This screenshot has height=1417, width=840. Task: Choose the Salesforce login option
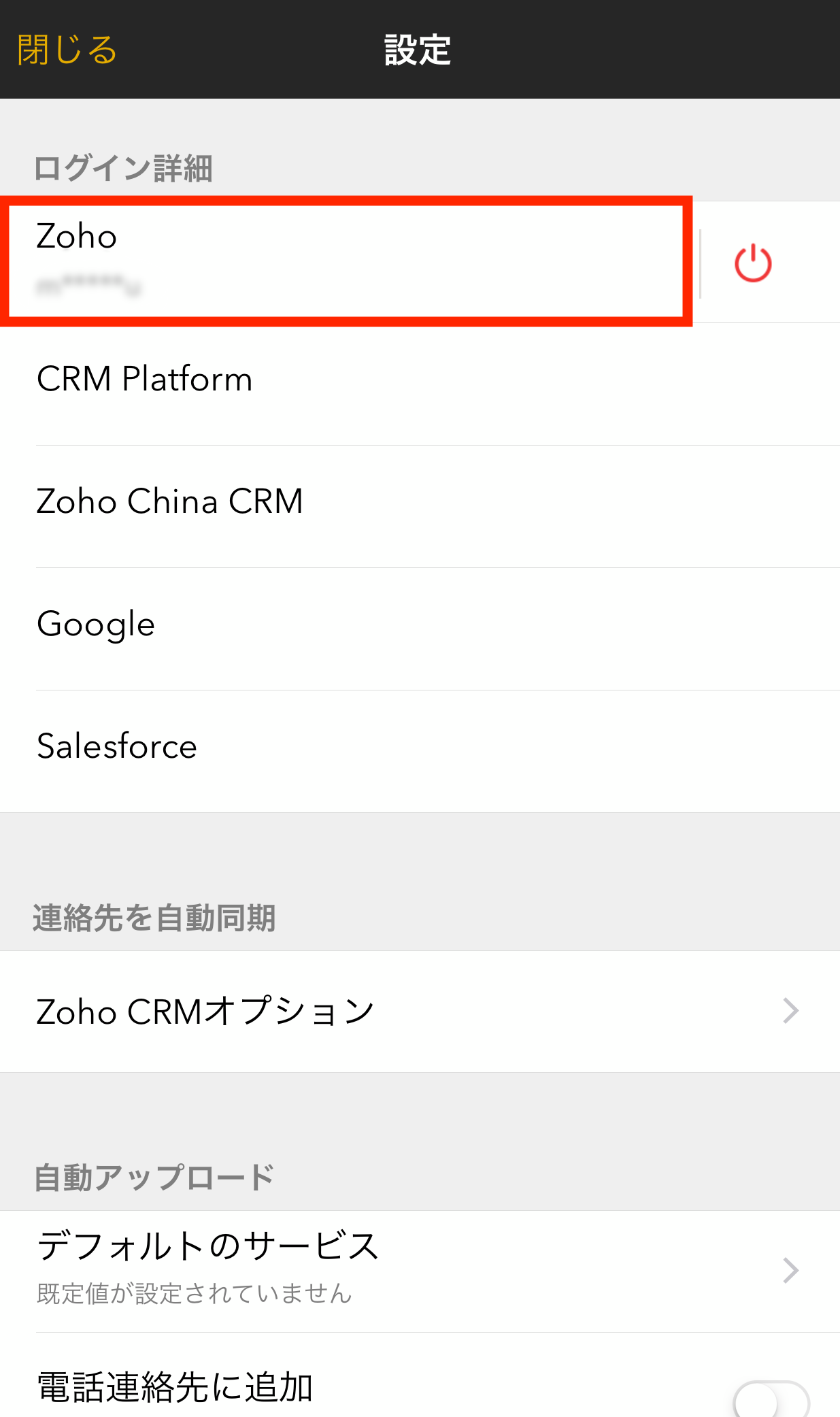tap(420, 747)
